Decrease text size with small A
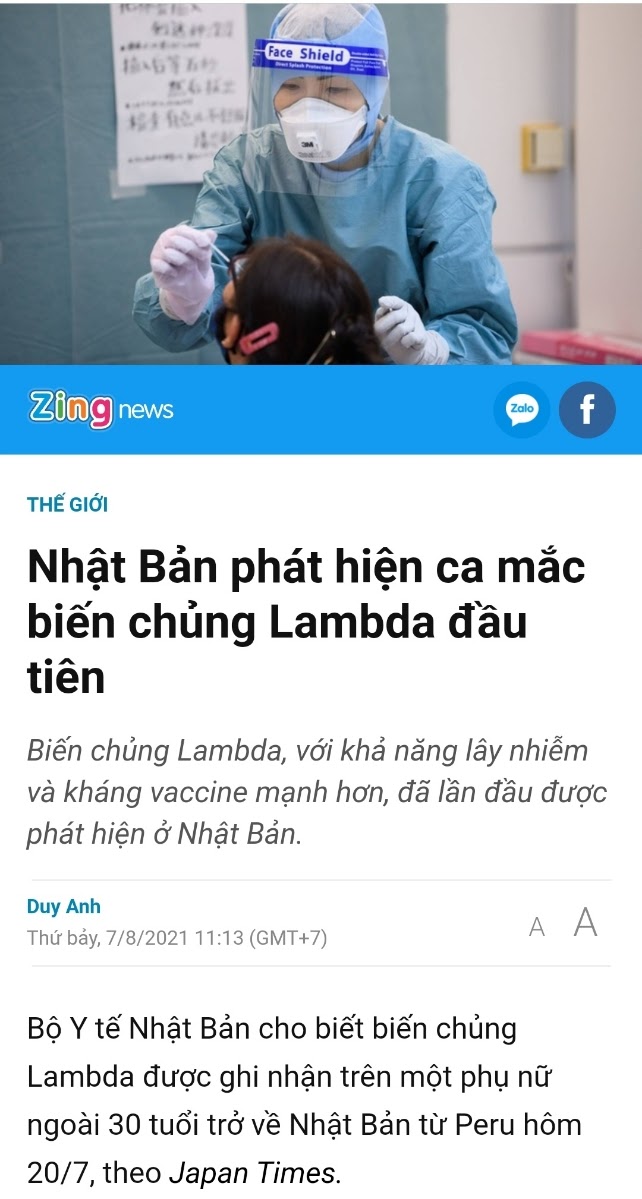 [537, 928]
